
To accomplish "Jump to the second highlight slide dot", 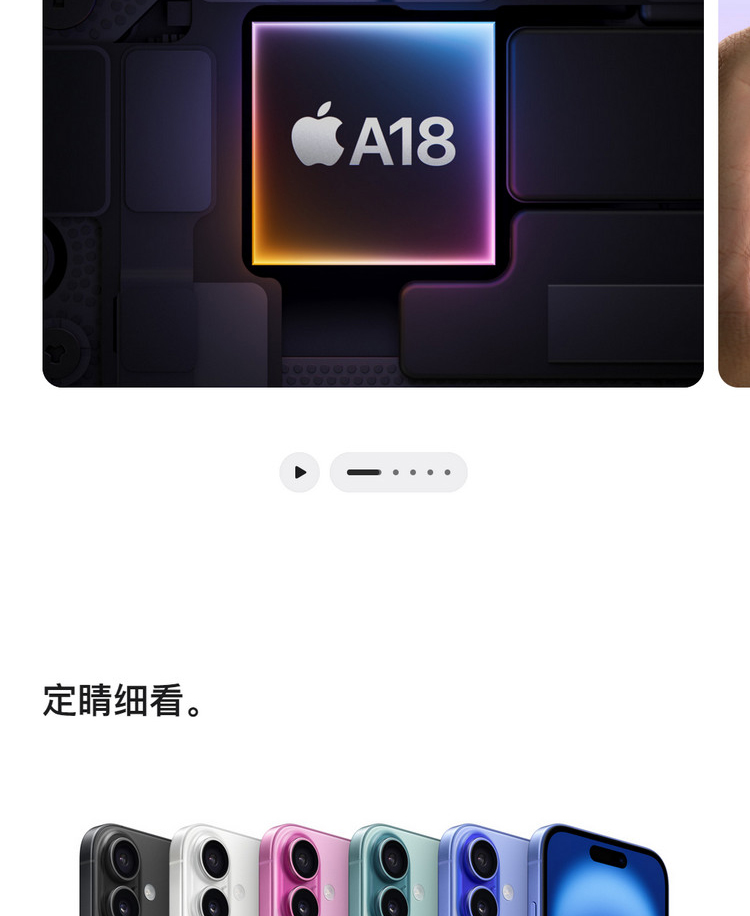I will pos(396,472).
